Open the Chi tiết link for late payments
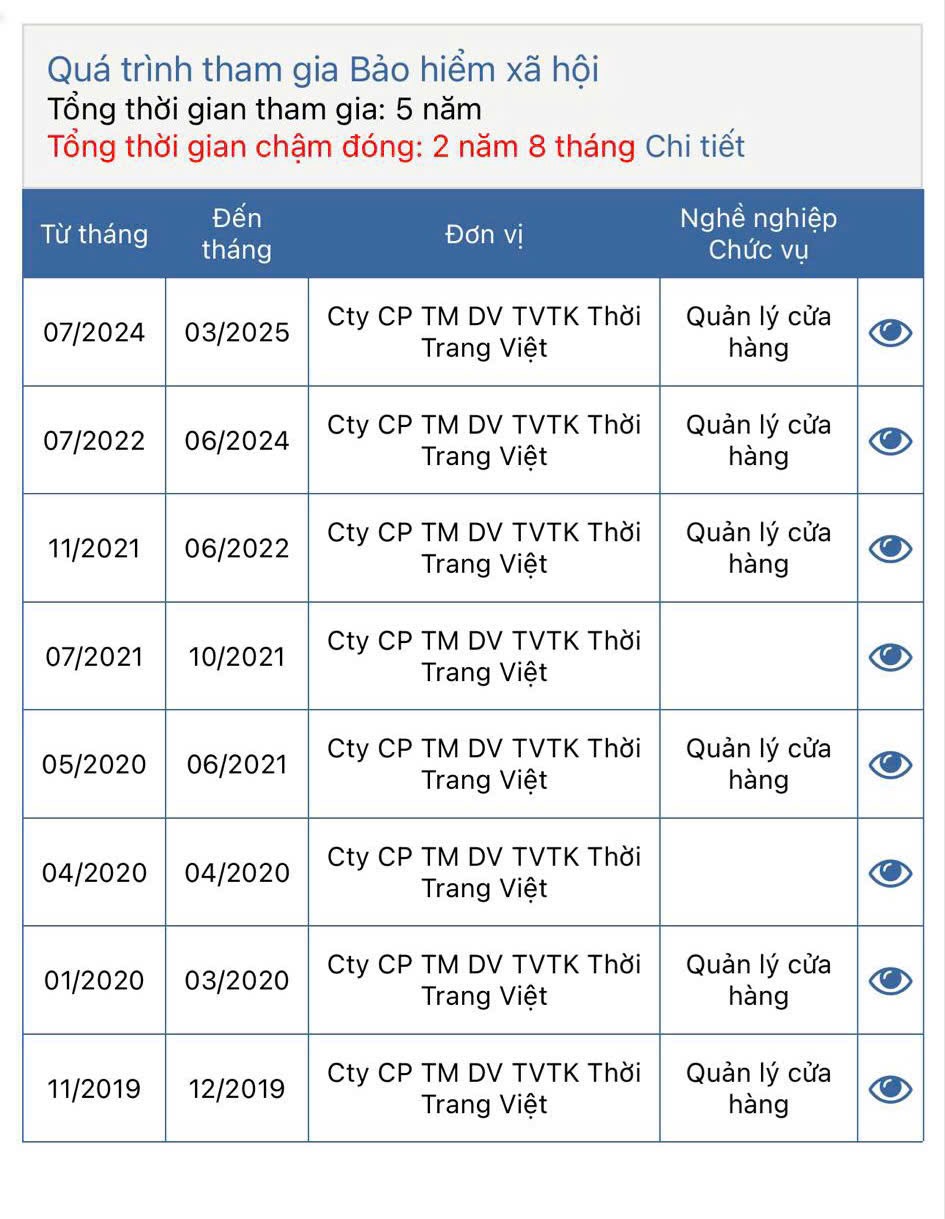Viewport: 945px width, 1219px height. click(695, 147)
